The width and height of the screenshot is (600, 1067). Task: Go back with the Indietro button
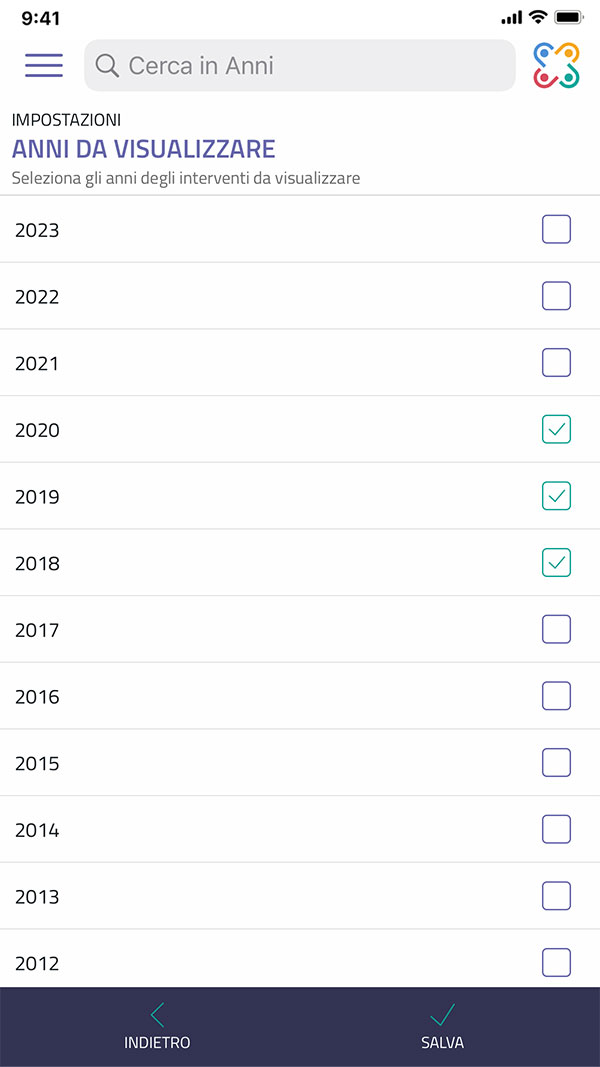pos(157,1027)
